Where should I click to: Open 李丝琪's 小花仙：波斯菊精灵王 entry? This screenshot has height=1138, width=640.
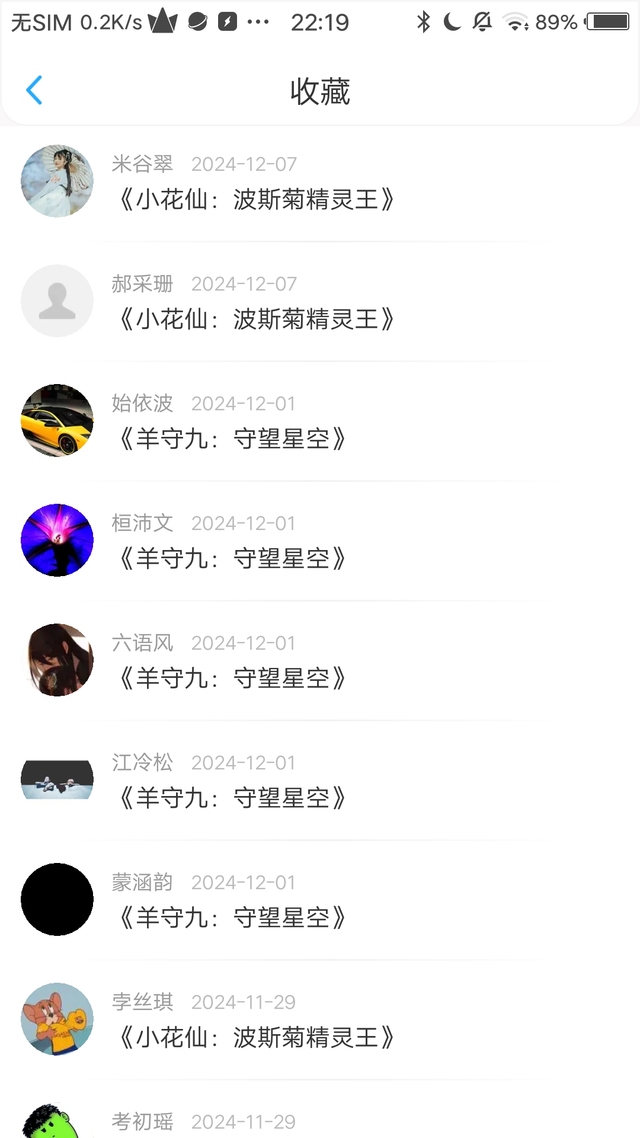[256, 1037]
